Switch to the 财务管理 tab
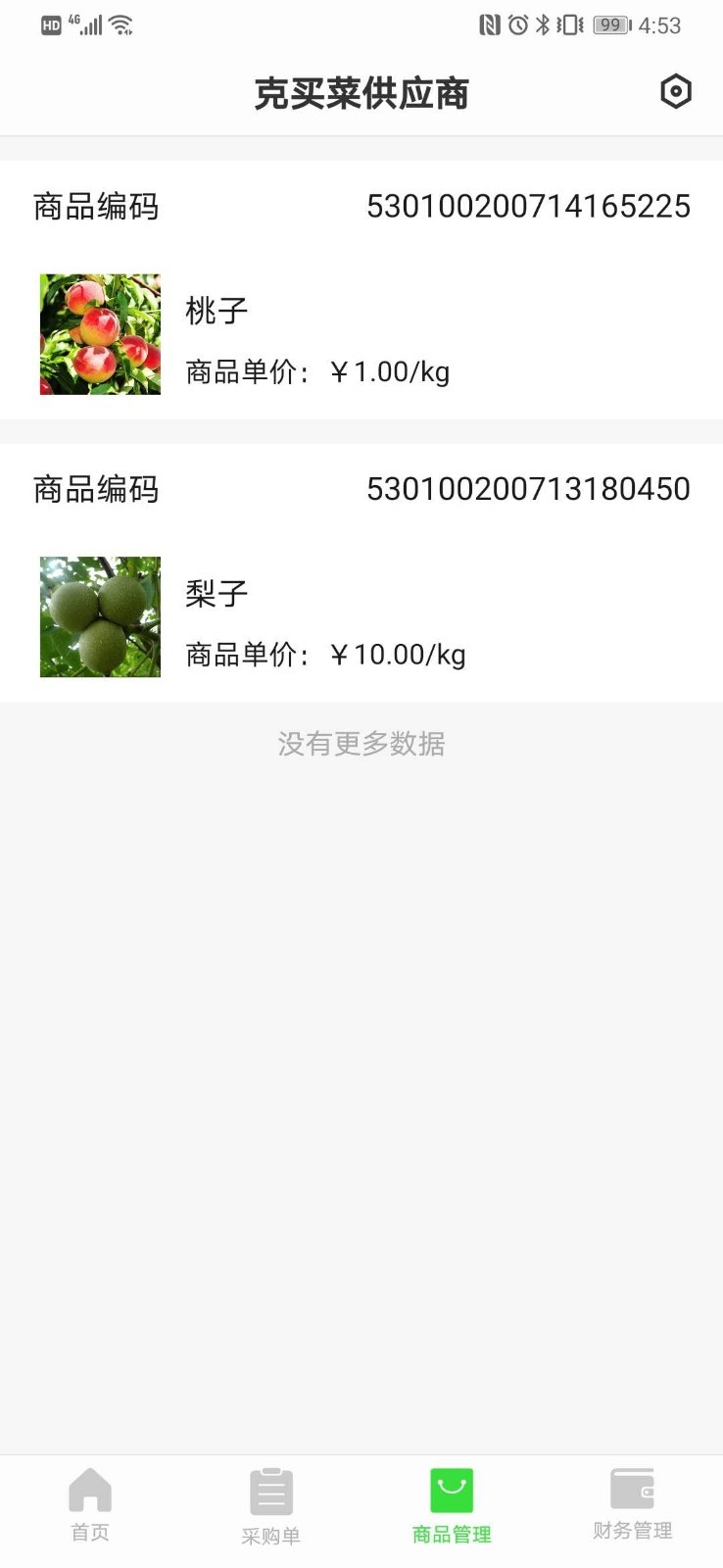 coord(632,1504)
